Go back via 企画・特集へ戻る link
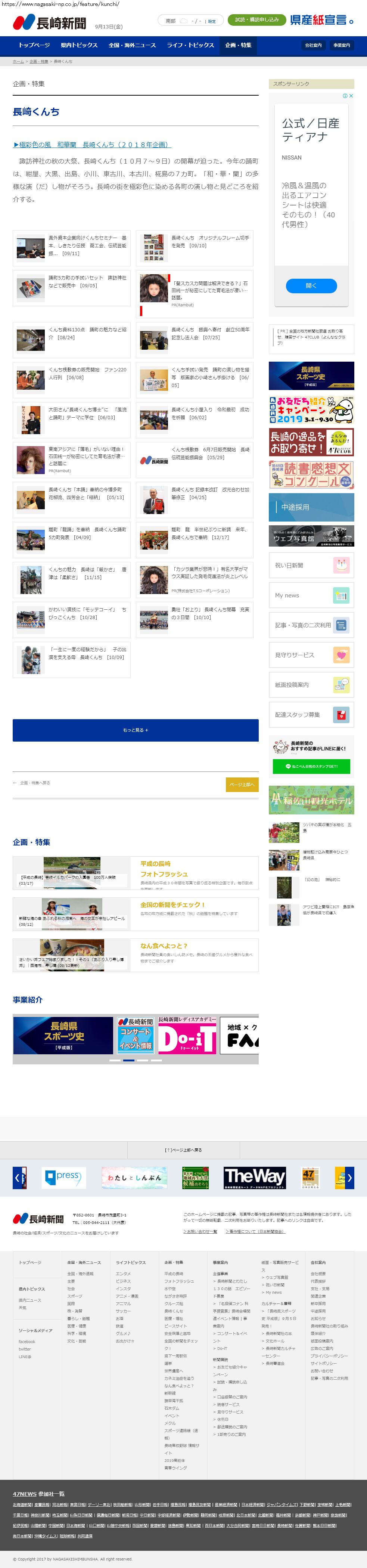 [32, 783]
